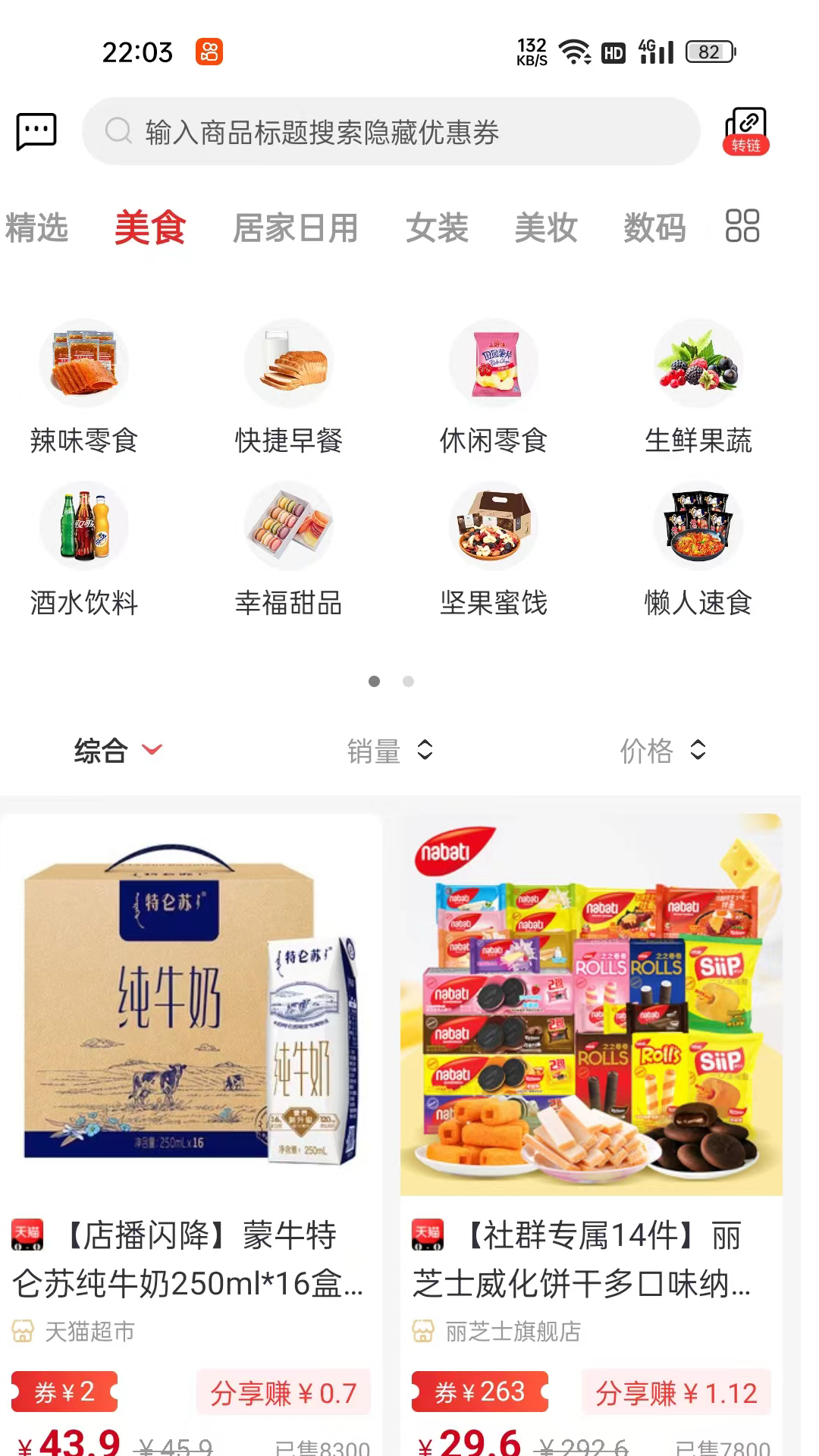
Task: Select the 酒水饮料 category
Action: coord(84,548)
